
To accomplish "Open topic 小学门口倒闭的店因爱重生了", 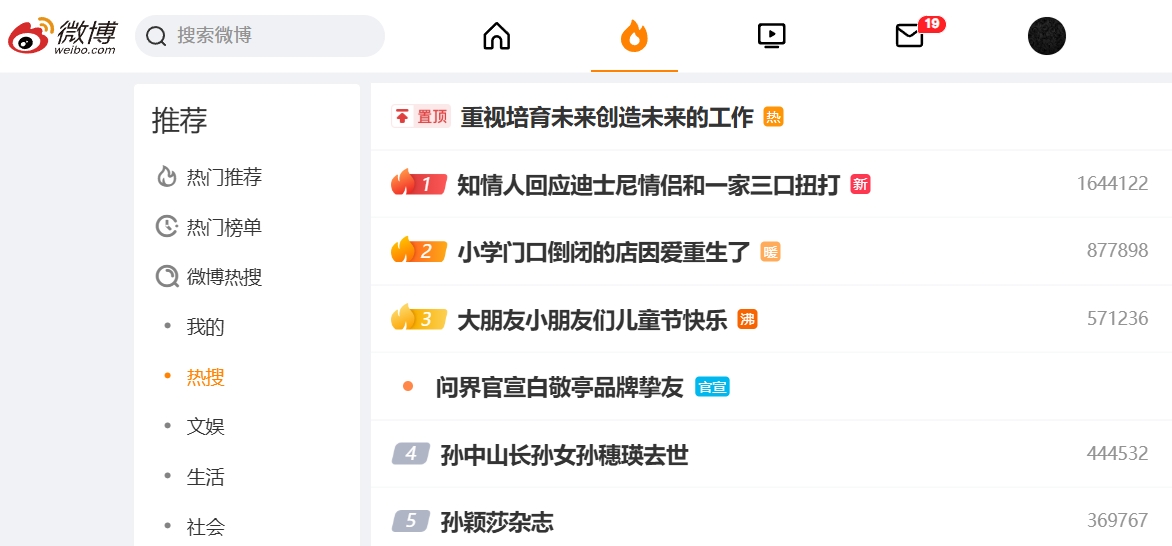I will tap(604, 252).
